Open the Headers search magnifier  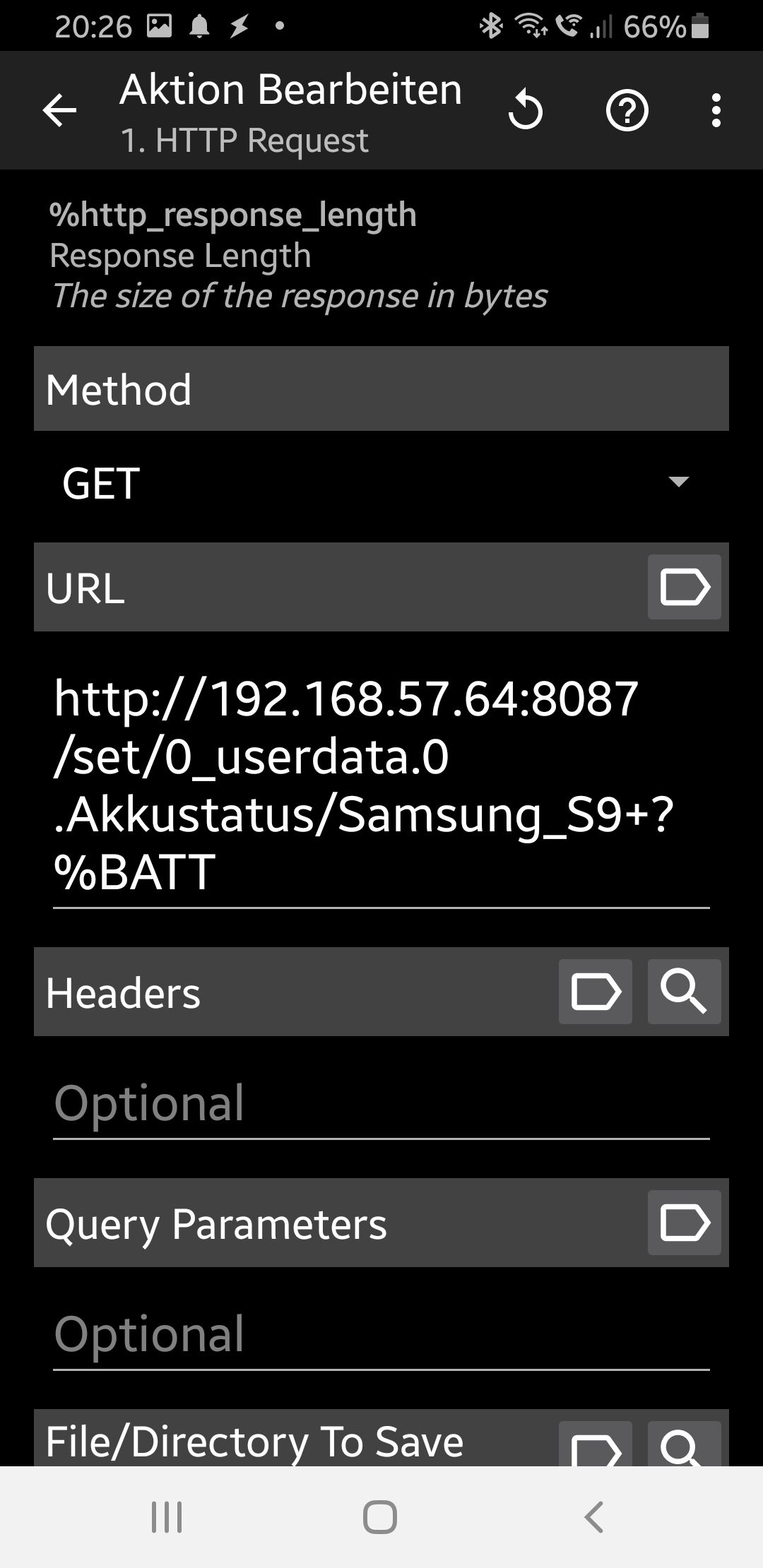[684, 992]
